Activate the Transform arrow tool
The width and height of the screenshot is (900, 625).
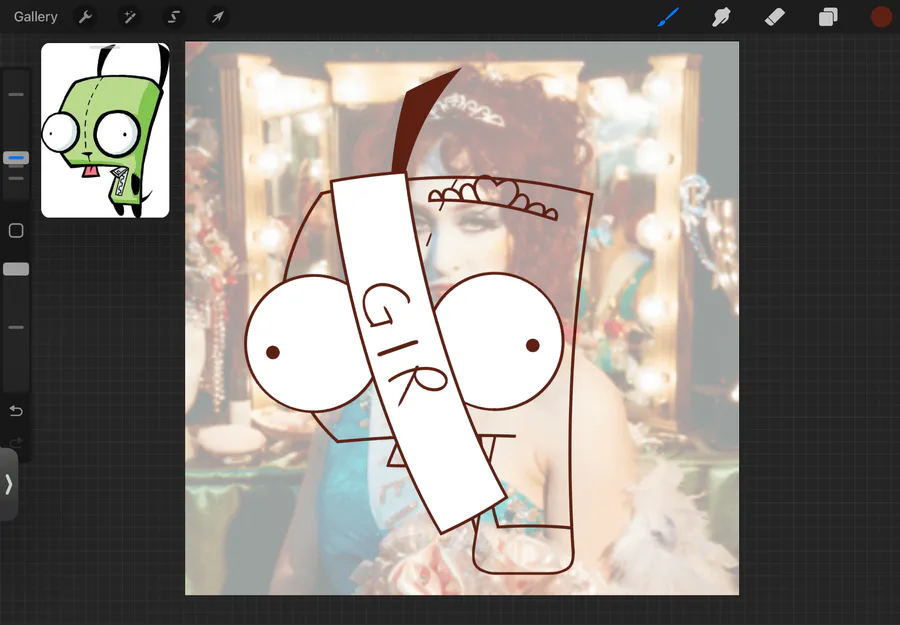pos(216,17)
